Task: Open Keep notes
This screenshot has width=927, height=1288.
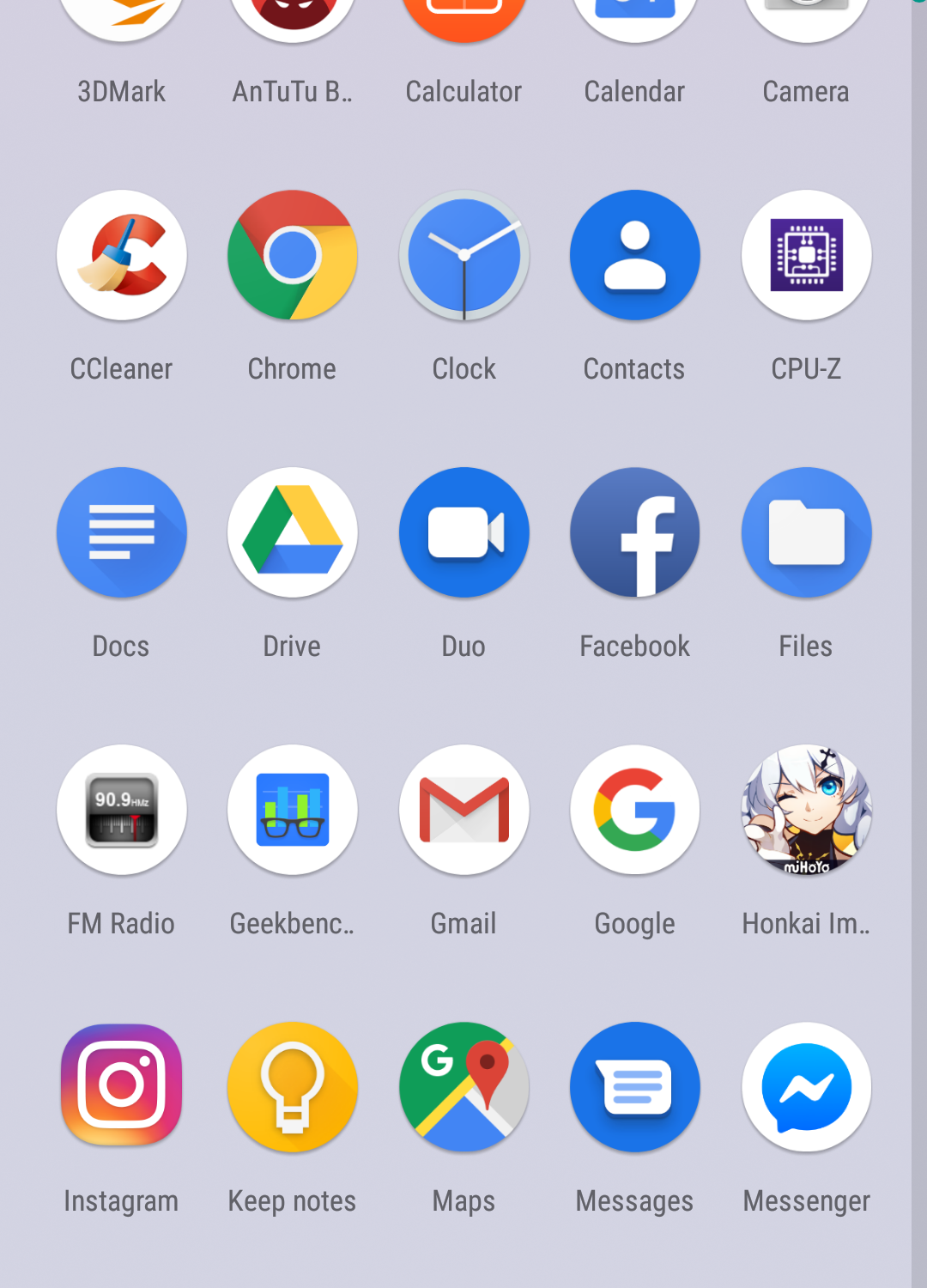Action: 293,1087
